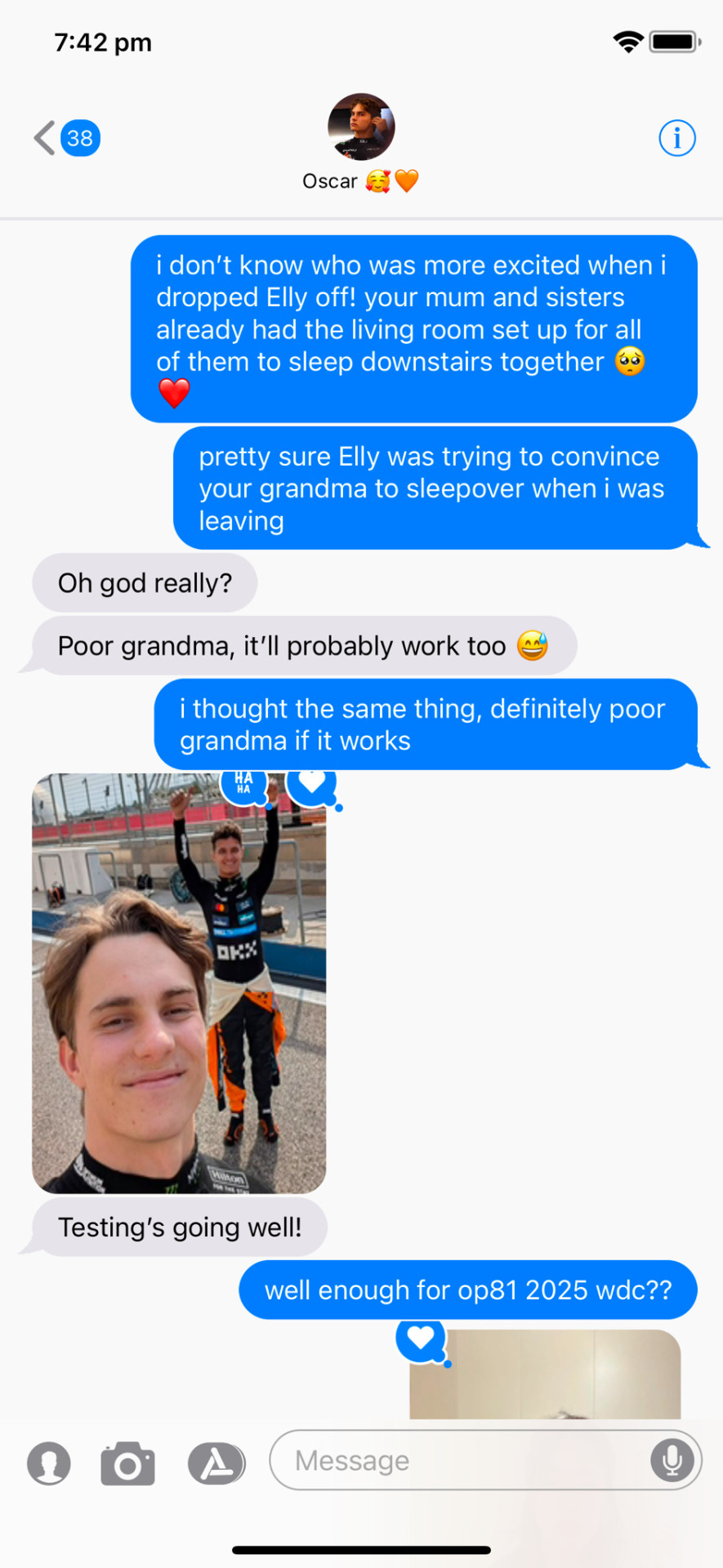Open conversation info details
The height and width of the screenshot is (1568, 723).
[676, 138]
